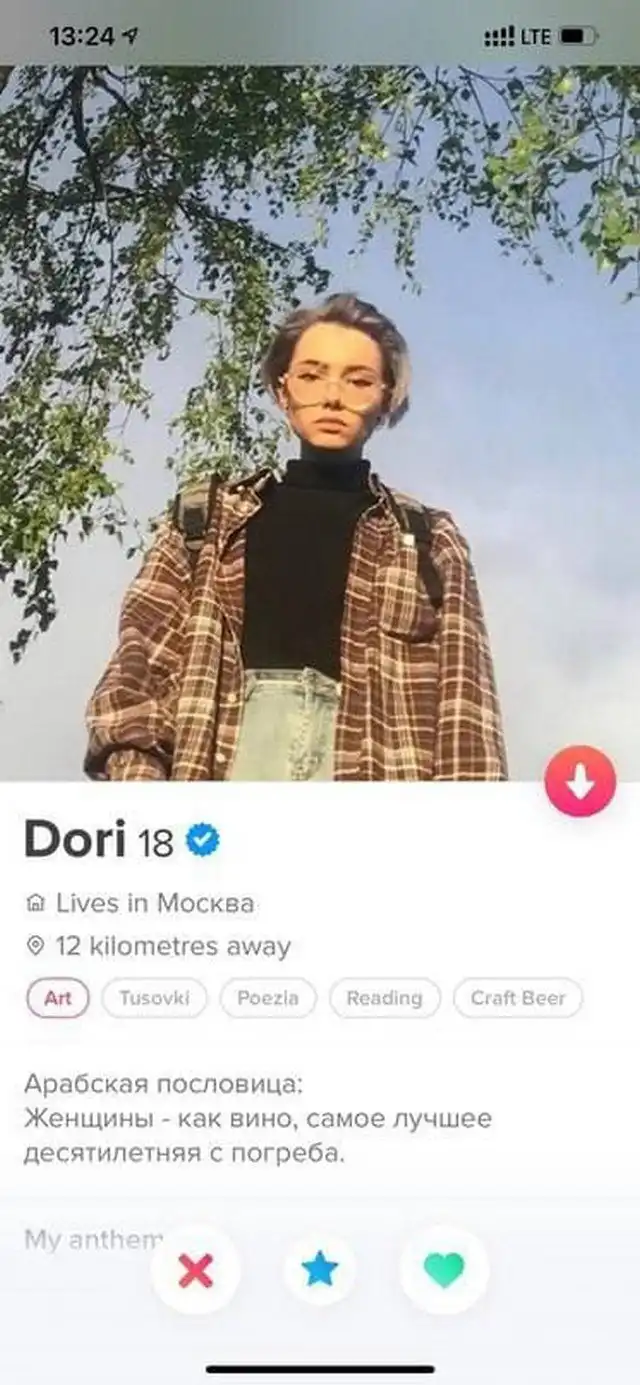Select the Poezia interest chip
Screen dimensions: 640x1385
click(268, 998)
